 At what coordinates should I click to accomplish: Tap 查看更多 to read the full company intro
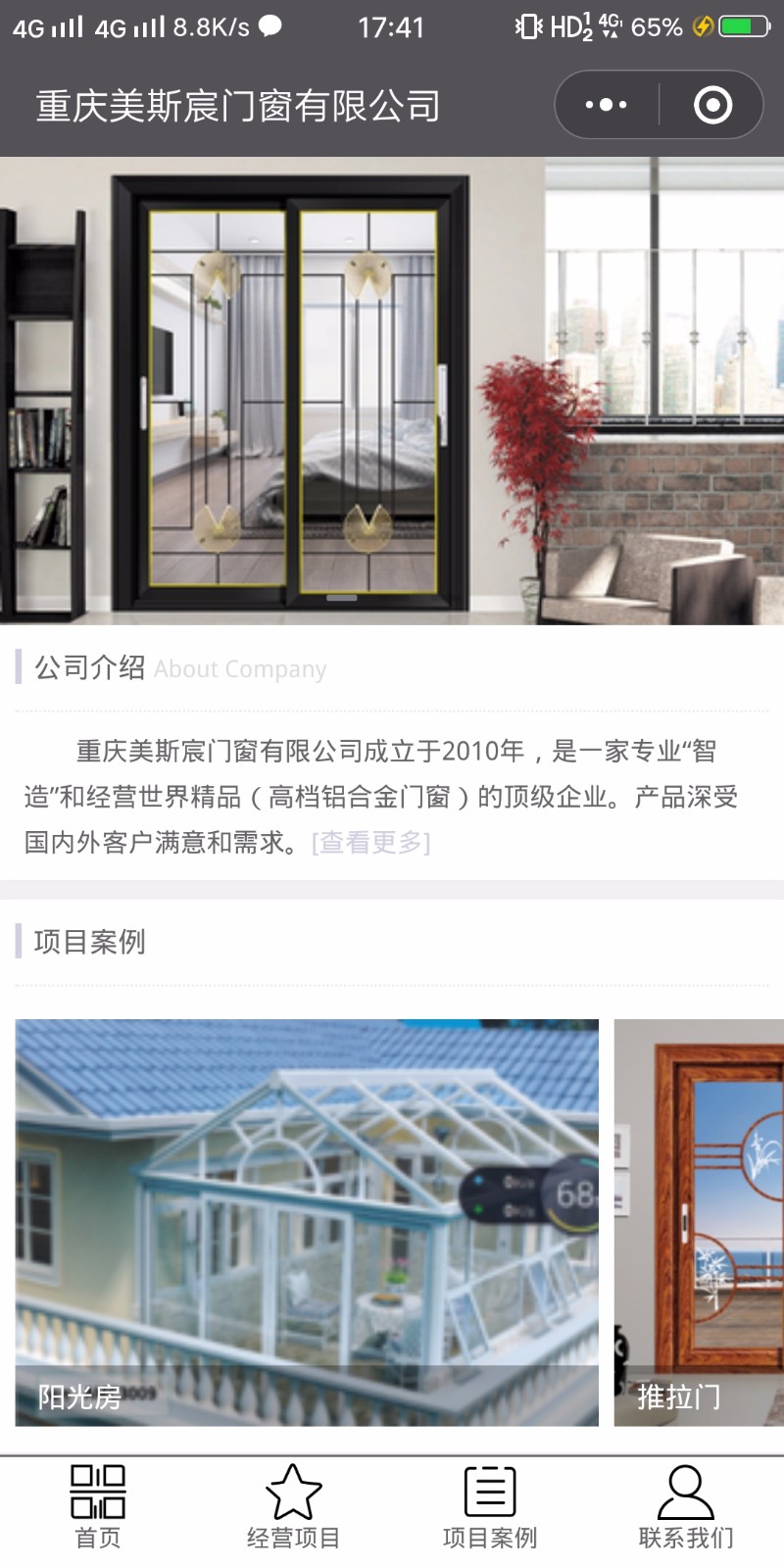[x=370, y=843]
